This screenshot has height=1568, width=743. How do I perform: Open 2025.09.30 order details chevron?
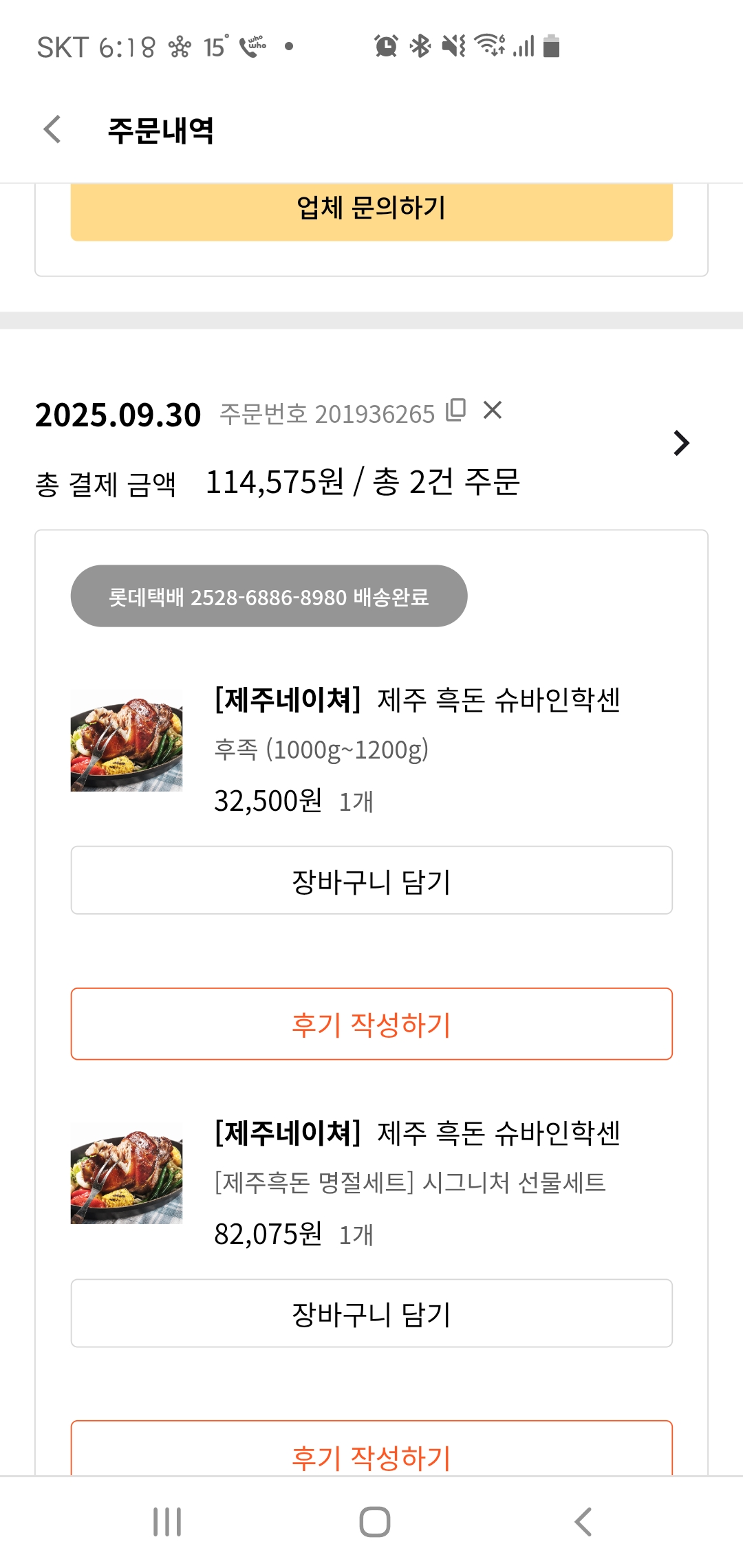click(681, 444)
